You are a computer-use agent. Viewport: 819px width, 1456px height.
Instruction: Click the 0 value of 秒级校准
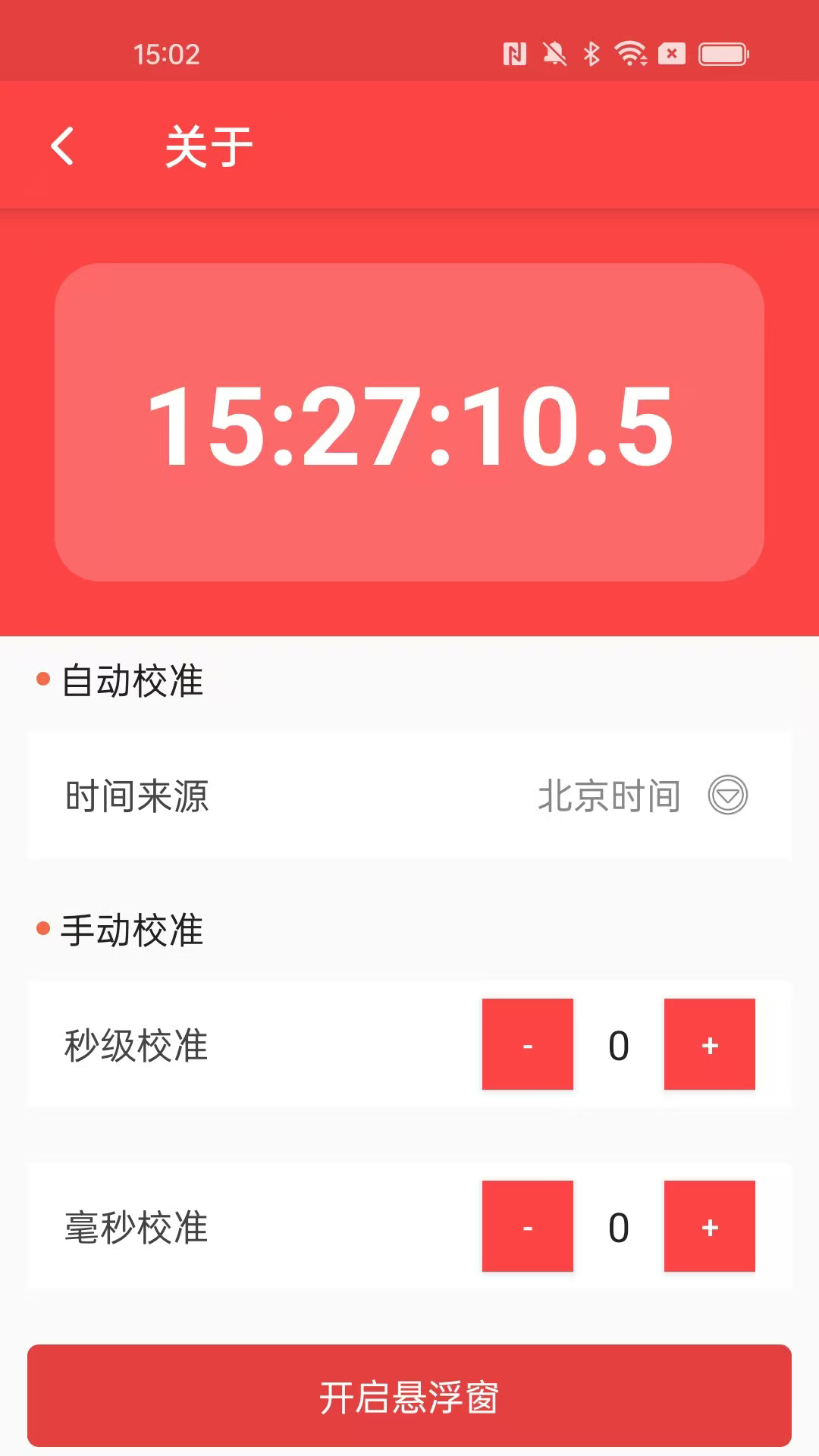point(618,1045)
